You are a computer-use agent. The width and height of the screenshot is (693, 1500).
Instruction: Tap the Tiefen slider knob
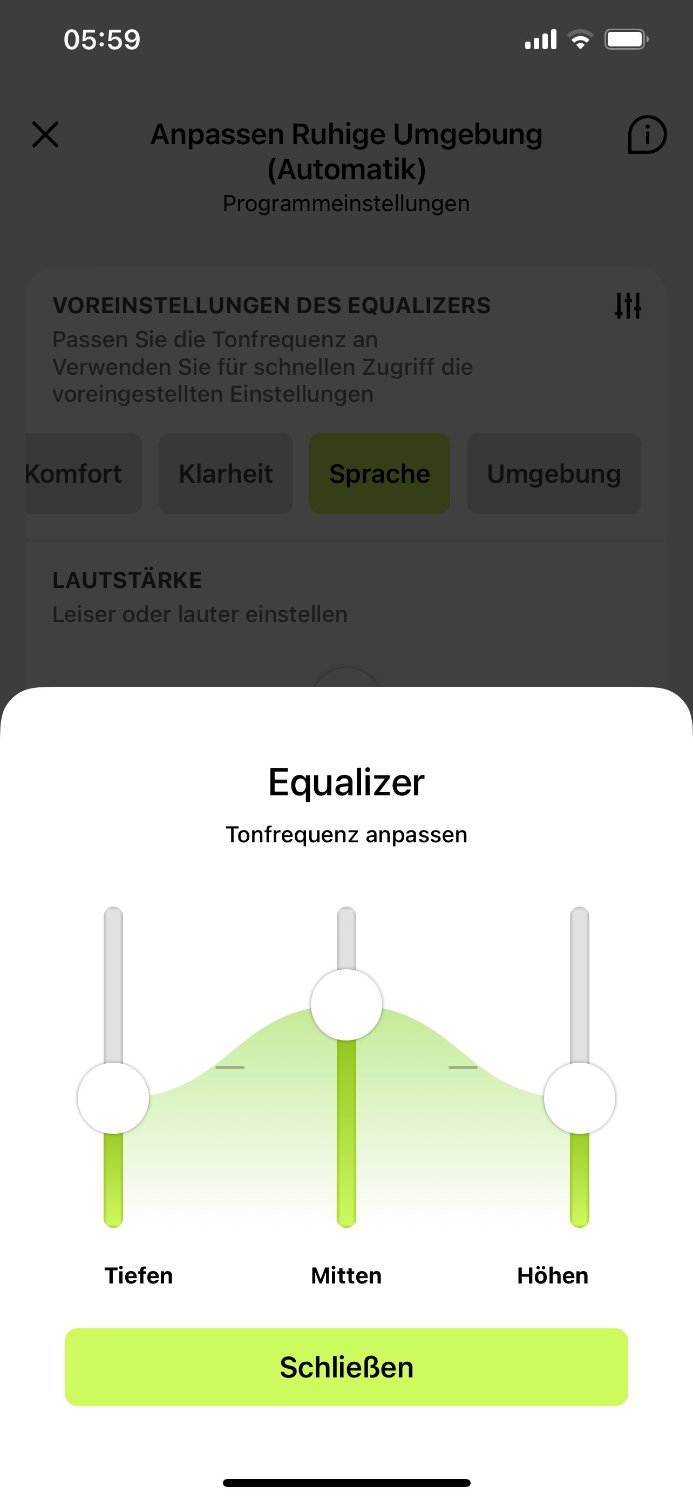[x=114, y=1098]
